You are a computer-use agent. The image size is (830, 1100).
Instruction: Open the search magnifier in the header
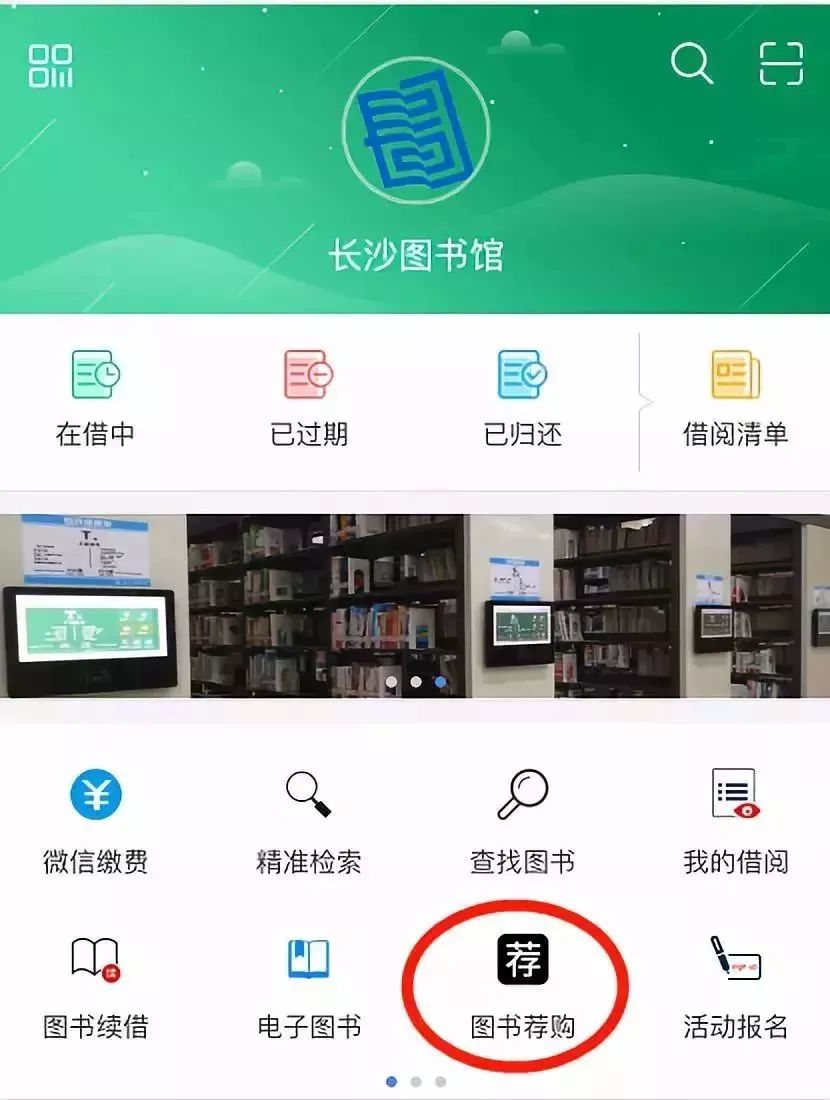[x=689, y=64]
